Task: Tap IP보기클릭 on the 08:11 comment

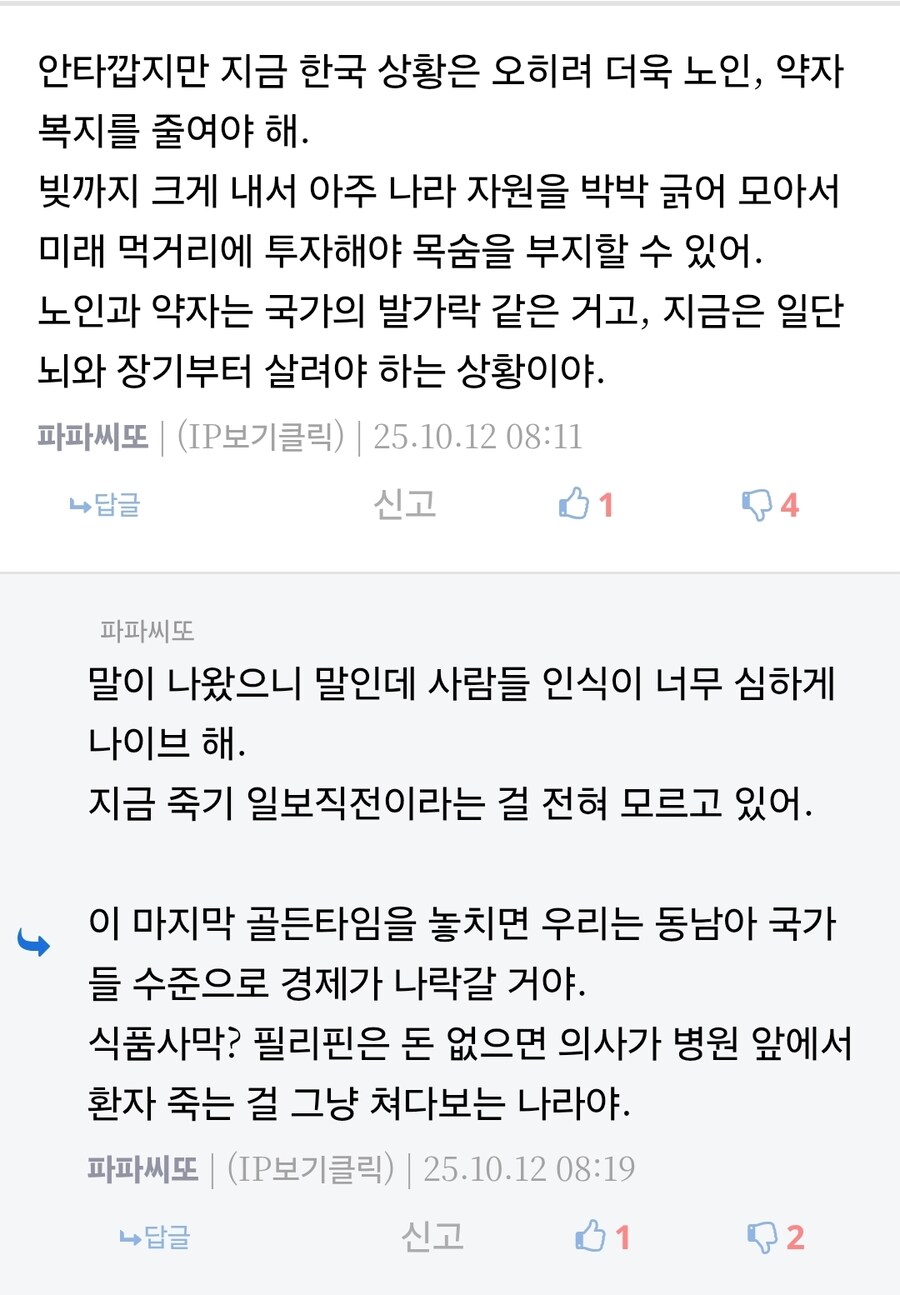Action: click(x=260, y=437)
